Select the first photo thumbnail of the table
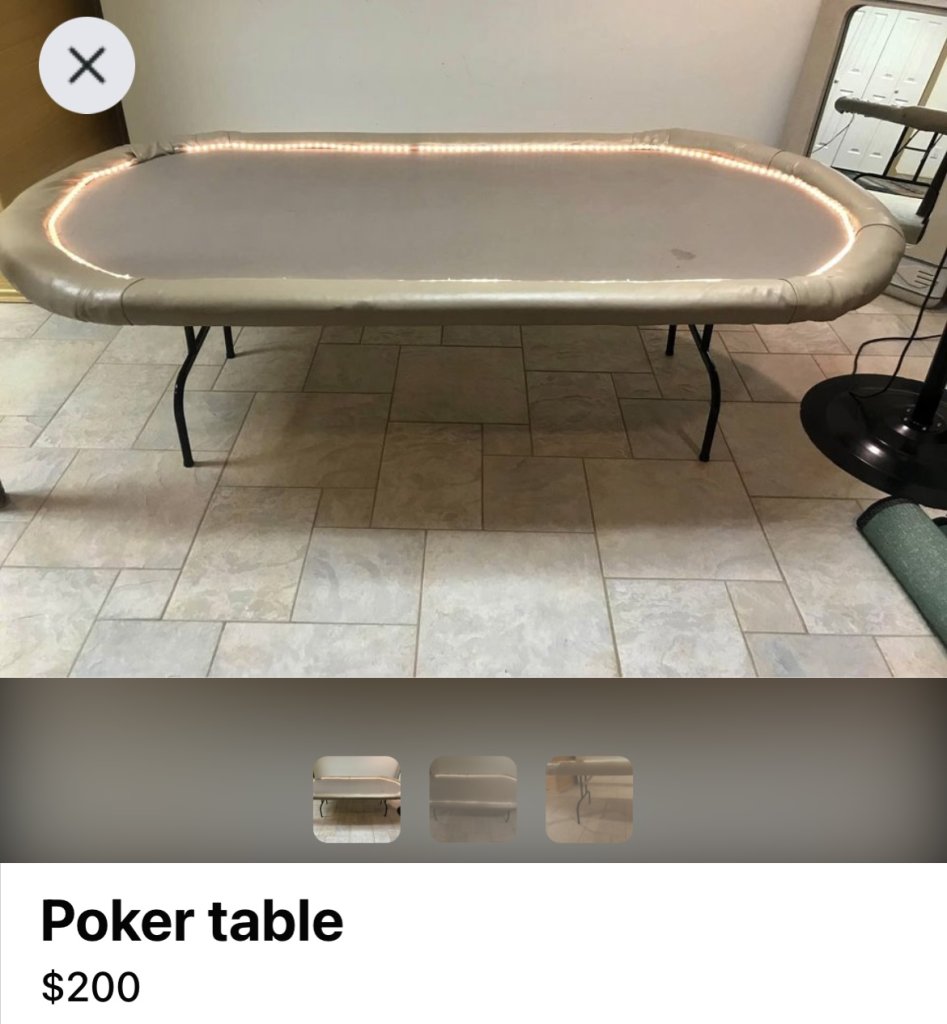The width and height of the screenshot is (947, 1024). coord(357,799)
